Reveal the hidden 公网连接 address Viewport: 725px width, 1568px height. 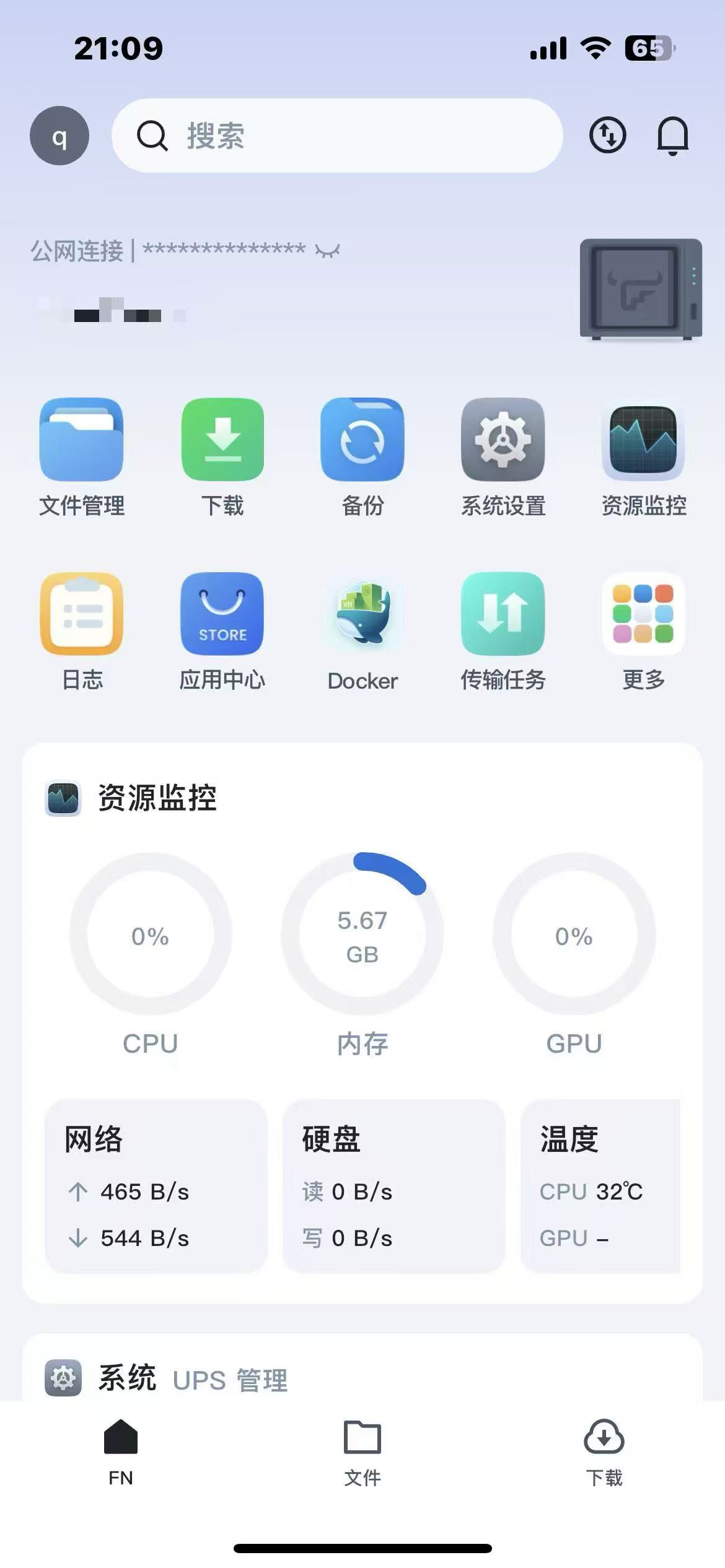click(327, 251)
